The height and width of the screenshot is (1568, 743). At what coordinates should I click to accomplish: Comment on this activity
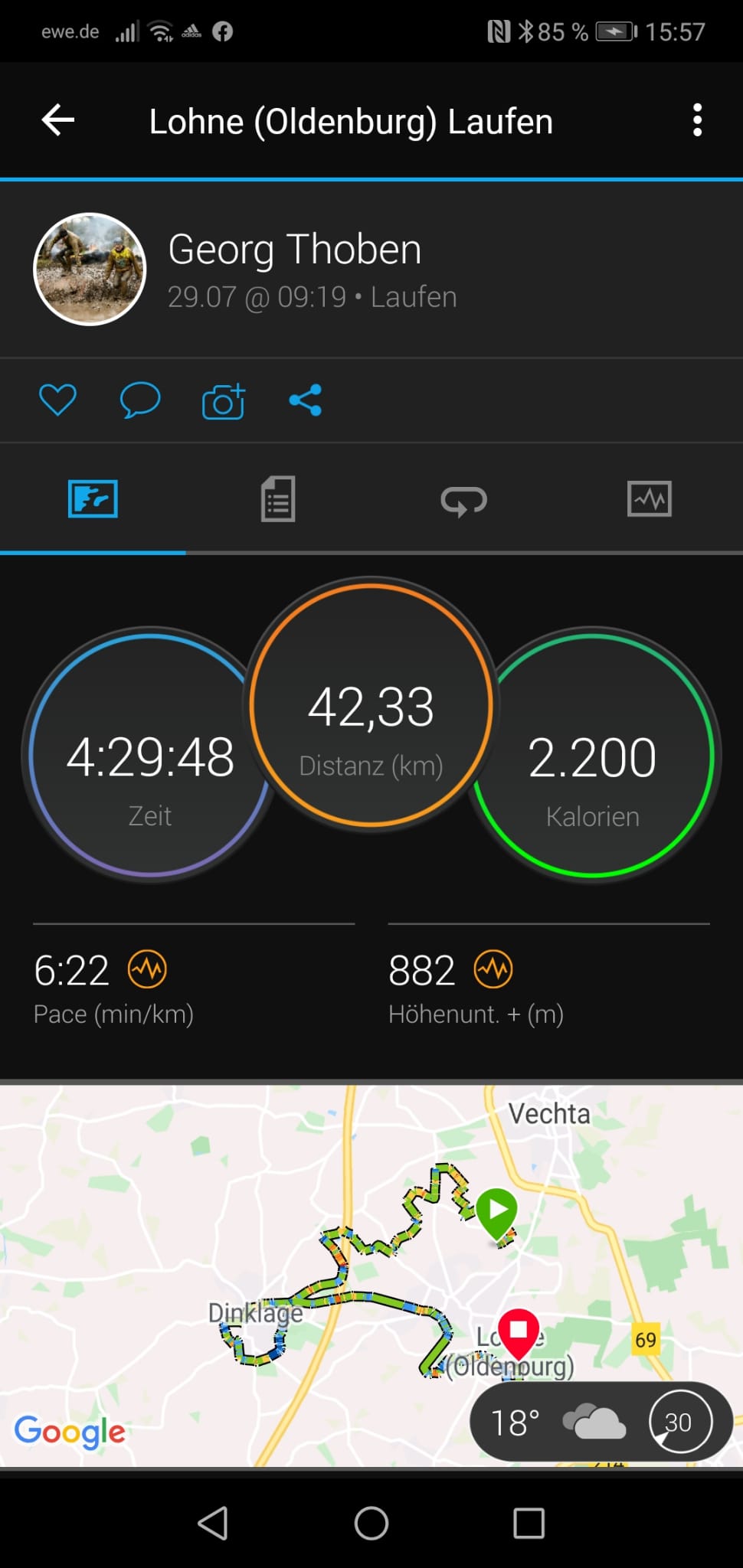140,400
